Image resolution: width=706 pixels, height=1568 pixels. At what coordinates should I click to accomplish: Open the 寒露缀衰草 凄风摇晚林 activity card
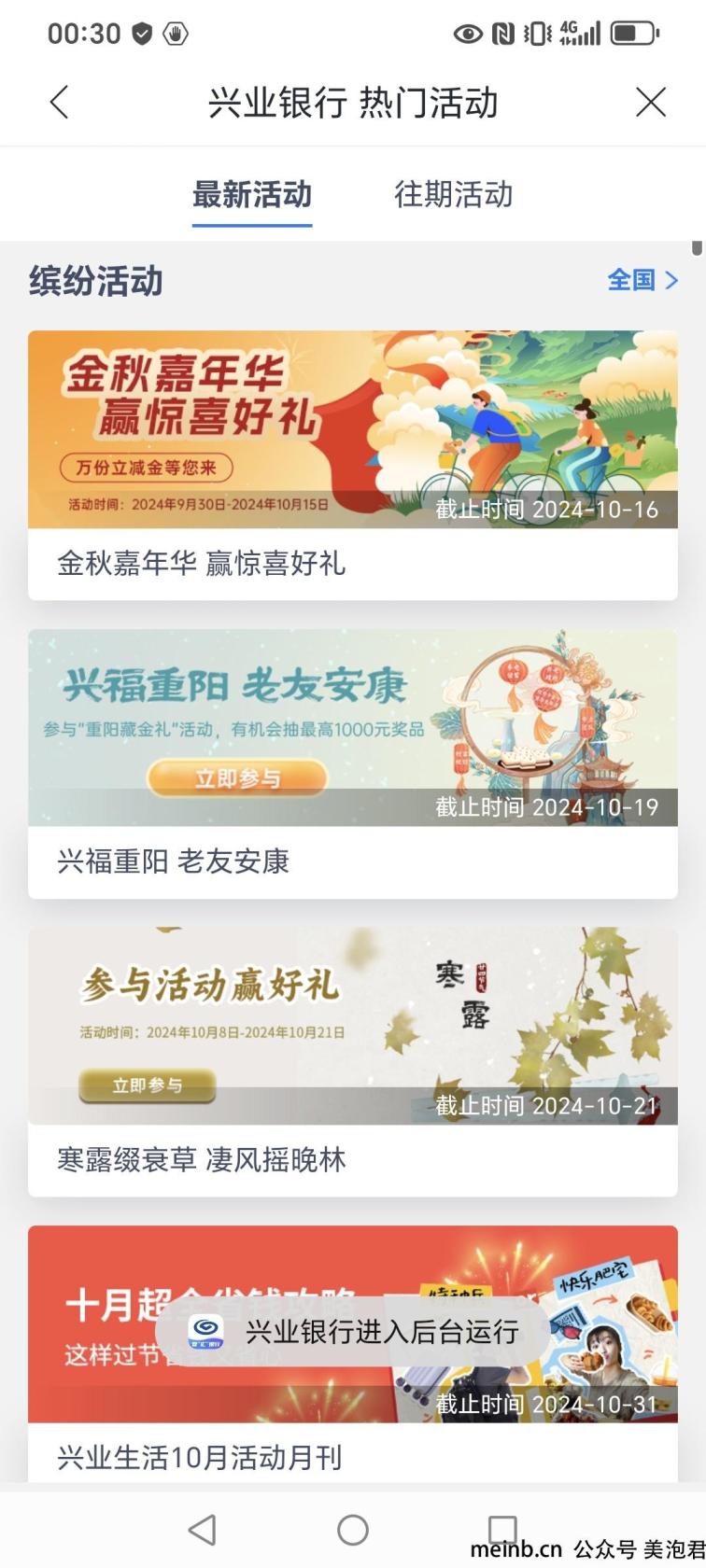[352, 1061]
